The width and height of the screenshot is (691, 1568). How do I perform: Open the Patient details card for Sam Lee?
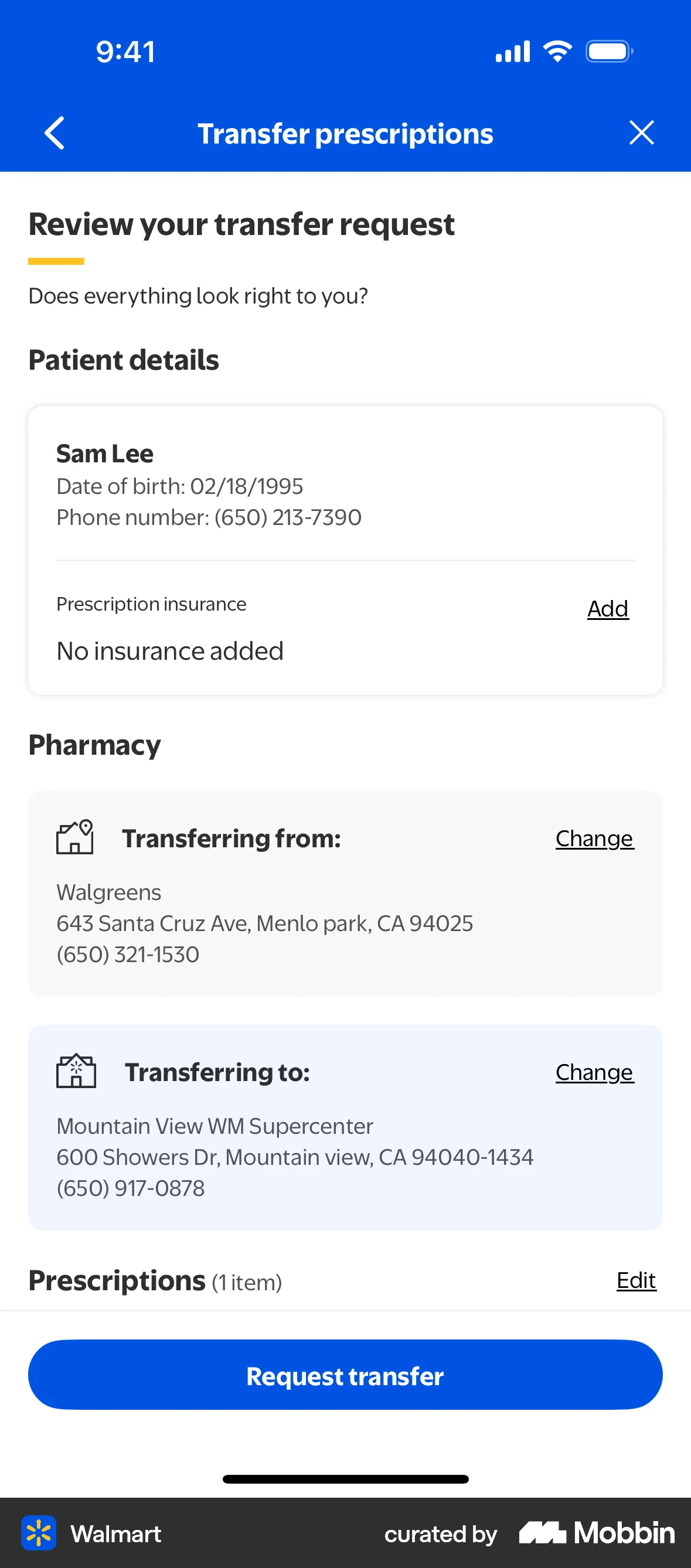345,549
